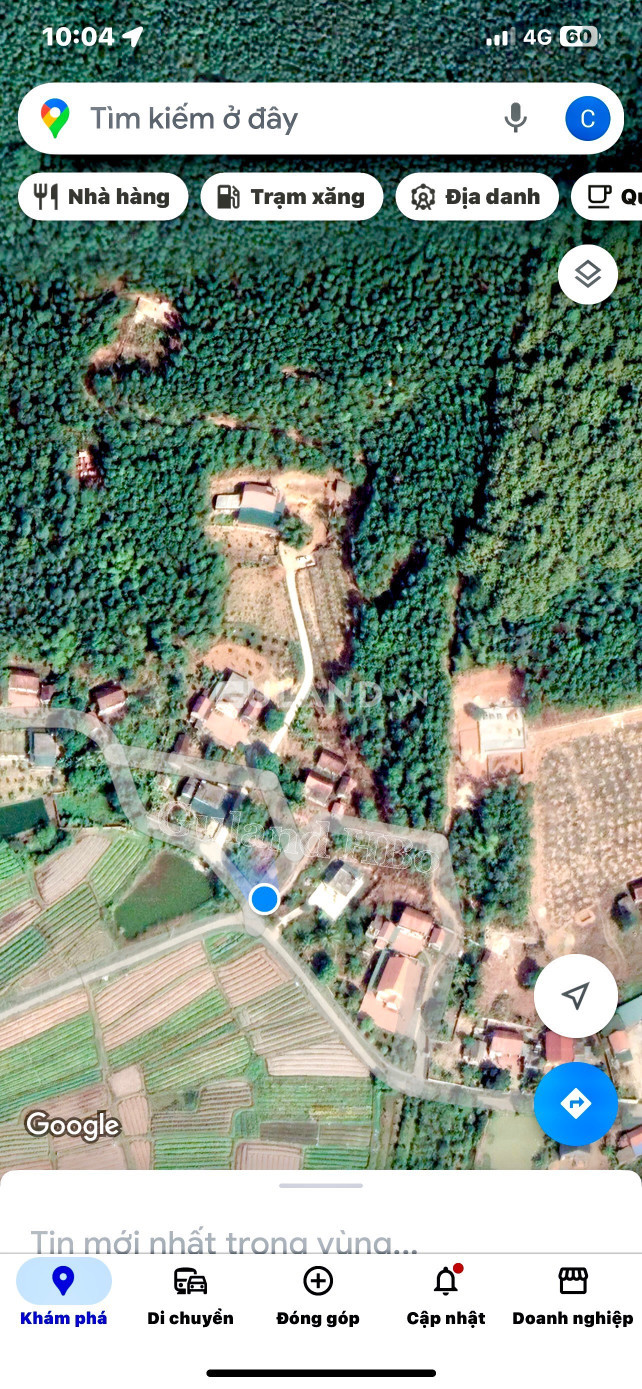View the 'Cập nhật' tab
Viewport: 642px width, 1389px height.
pyautogui.click(x=446, y=1295)
